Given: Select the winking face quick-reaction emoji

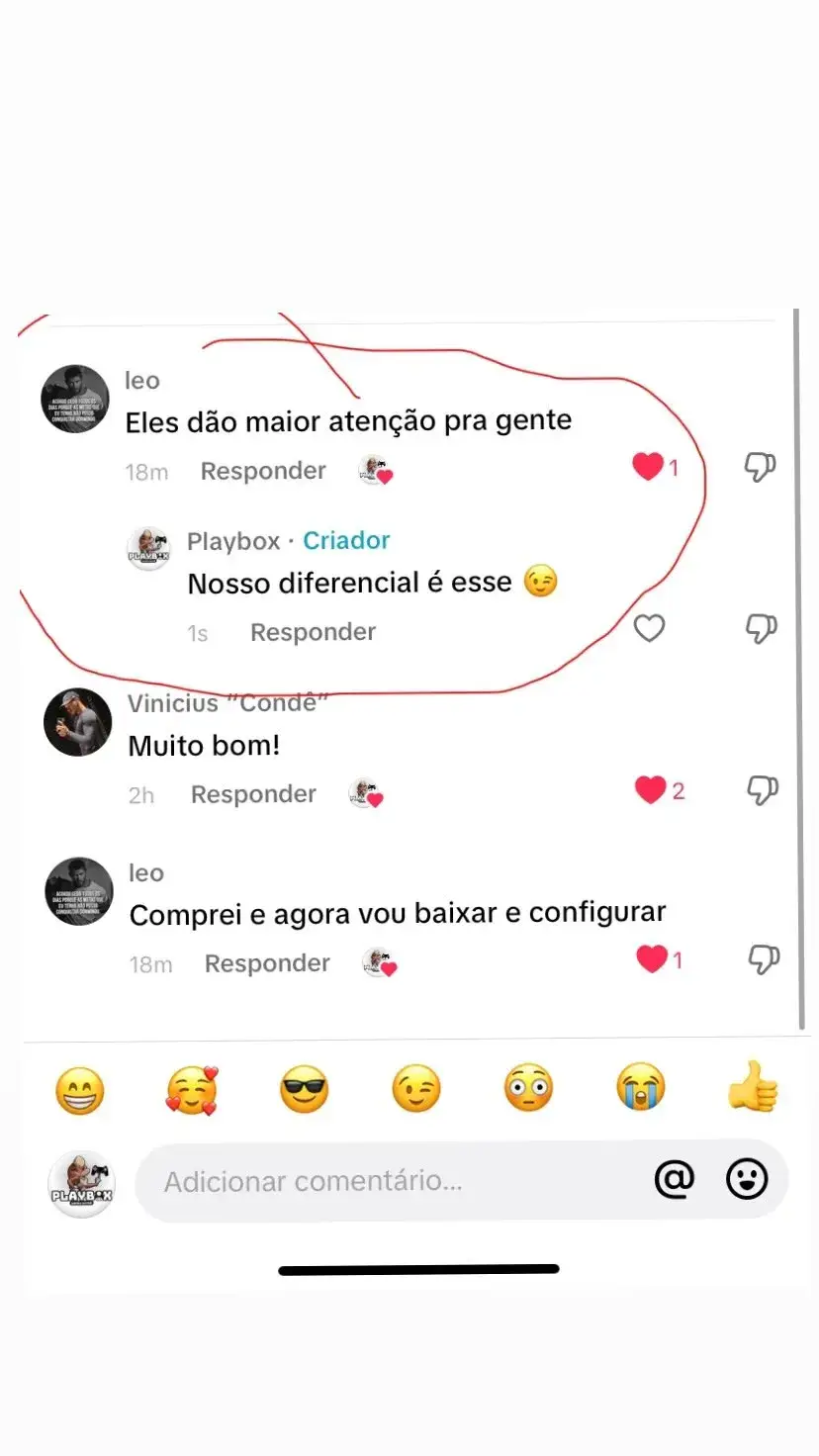Looking at the screenshot, I should [x=415, y=1088].
